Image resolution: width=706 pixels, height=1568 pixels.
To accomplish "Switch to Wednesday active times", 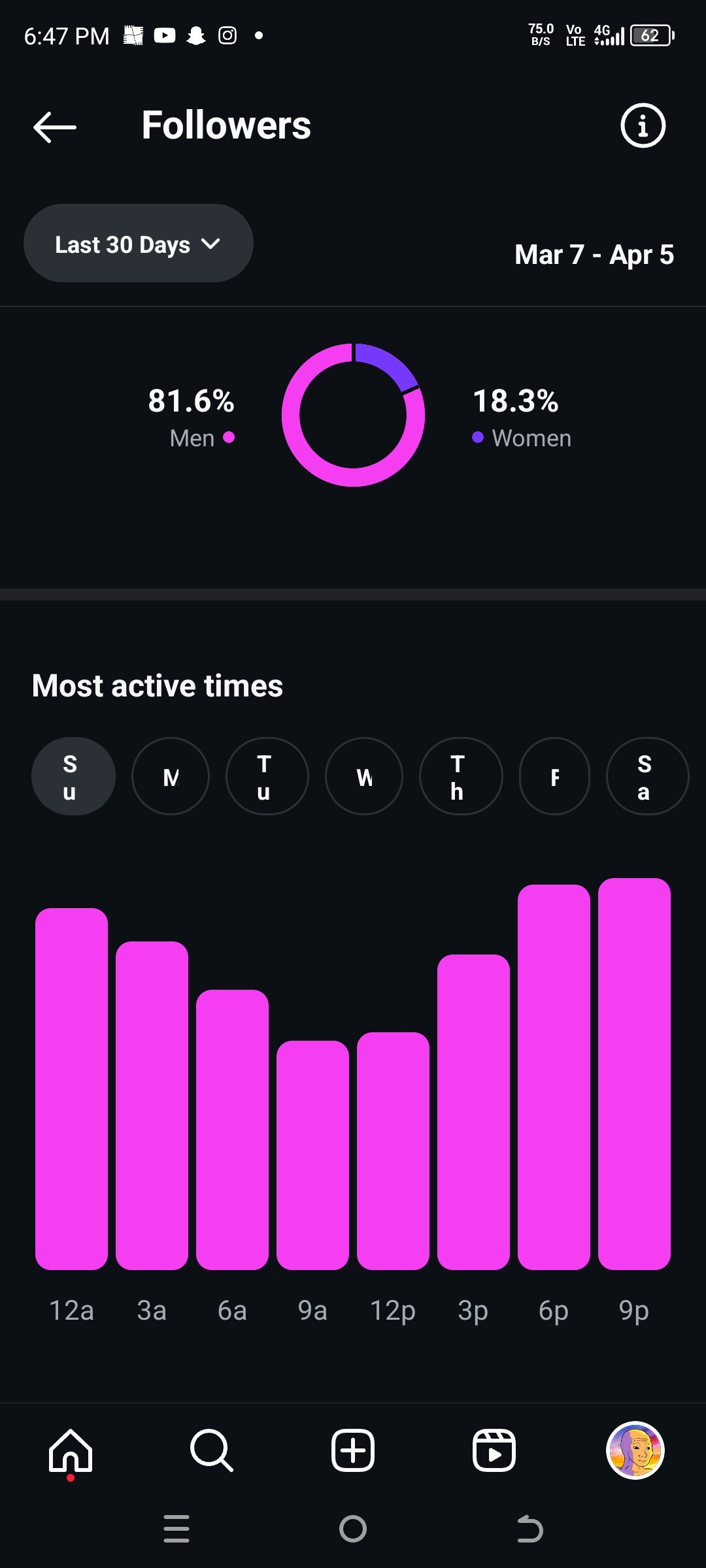I will [x=364, y=776].
